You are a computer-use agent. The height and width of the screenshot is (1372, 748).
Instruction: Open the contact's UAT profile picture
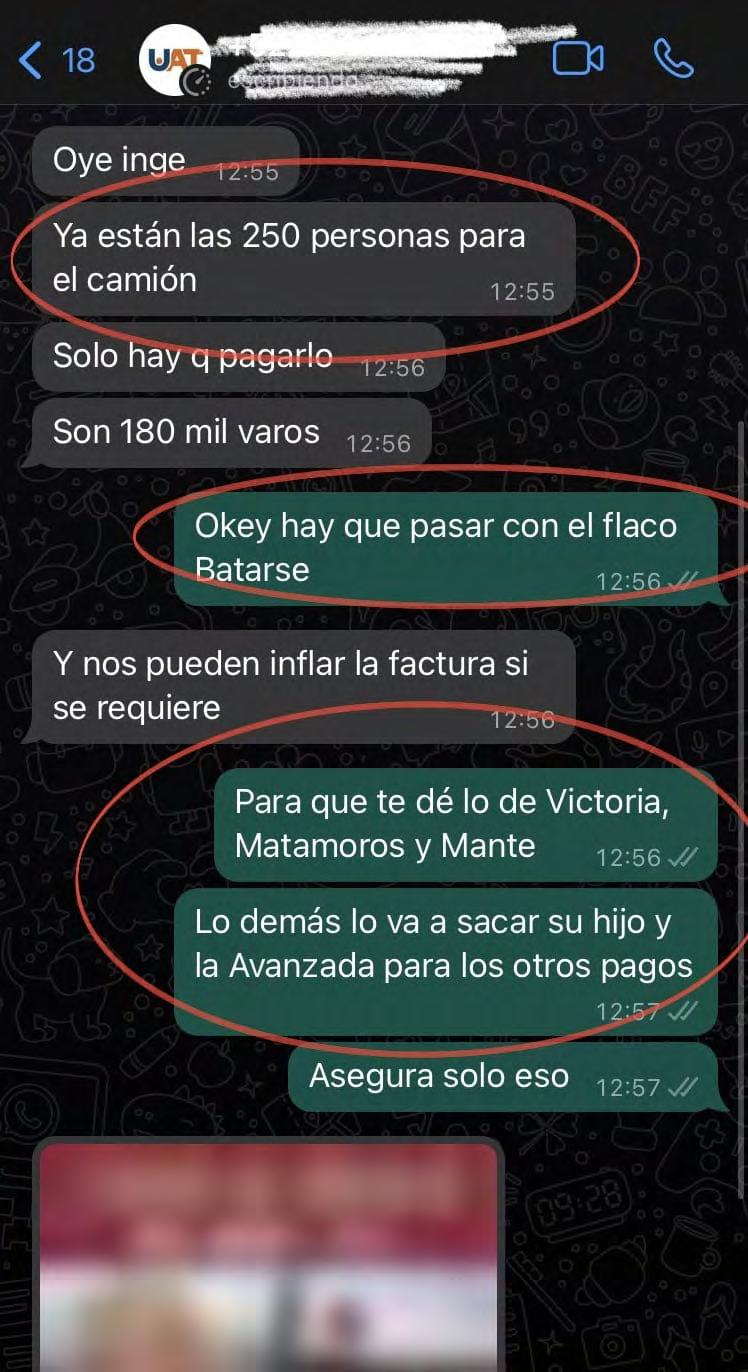click(x=174, y=61)
